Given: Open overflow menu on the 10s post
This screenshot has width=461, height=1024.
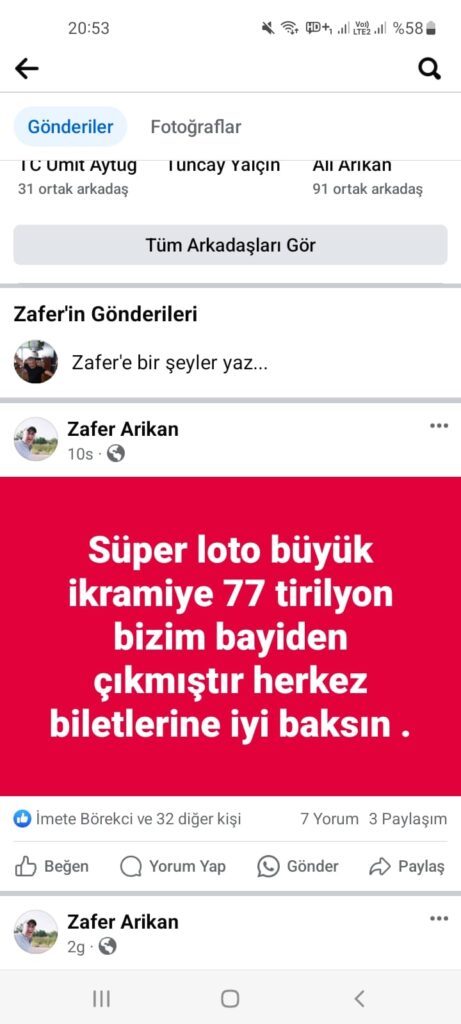Looking at the screenshot, I should (439, 426).
